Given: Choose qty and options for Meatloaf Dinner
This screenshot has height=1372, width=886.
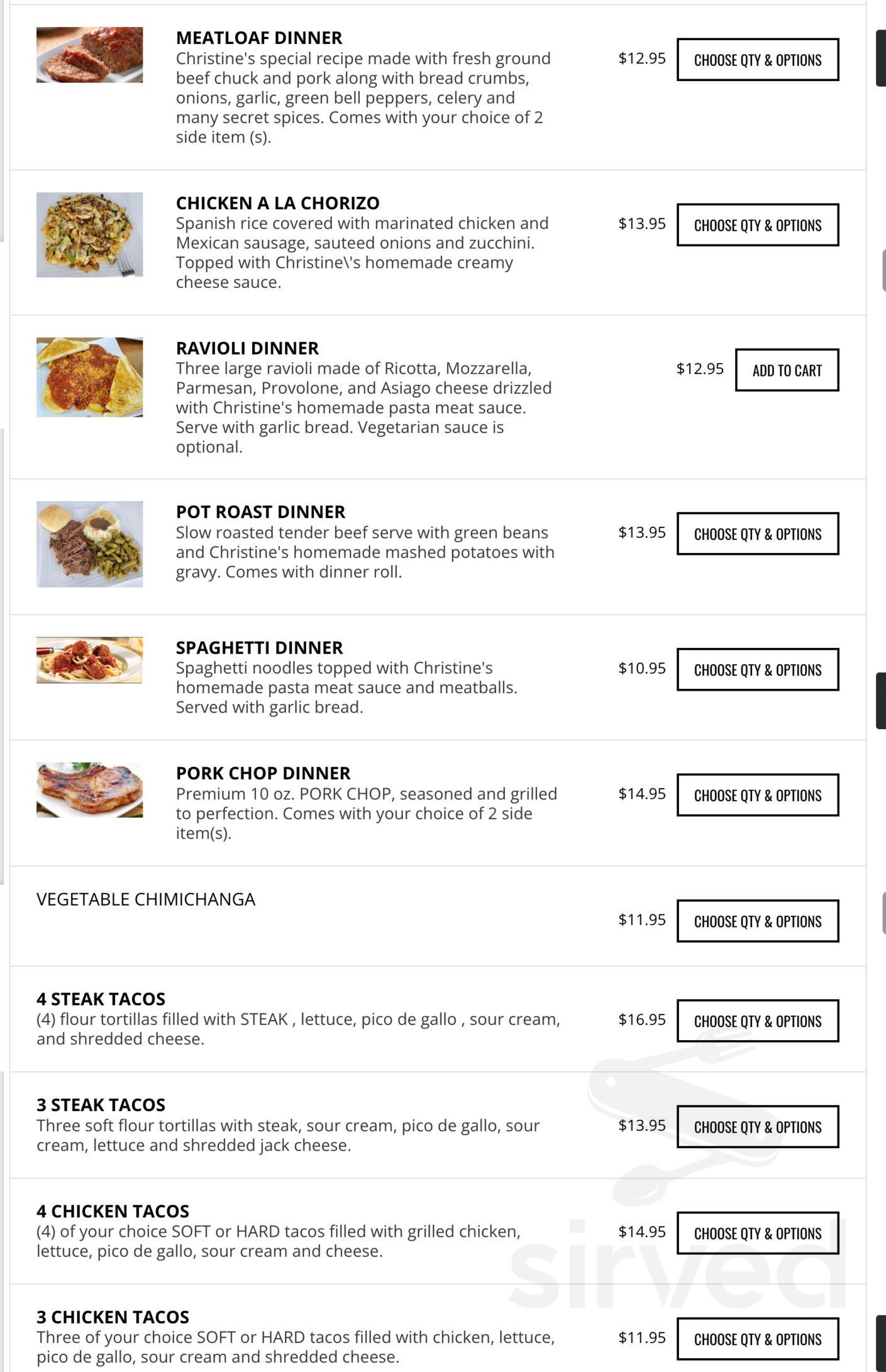Looking at the screenshot, I should click(x=757, y=60).
